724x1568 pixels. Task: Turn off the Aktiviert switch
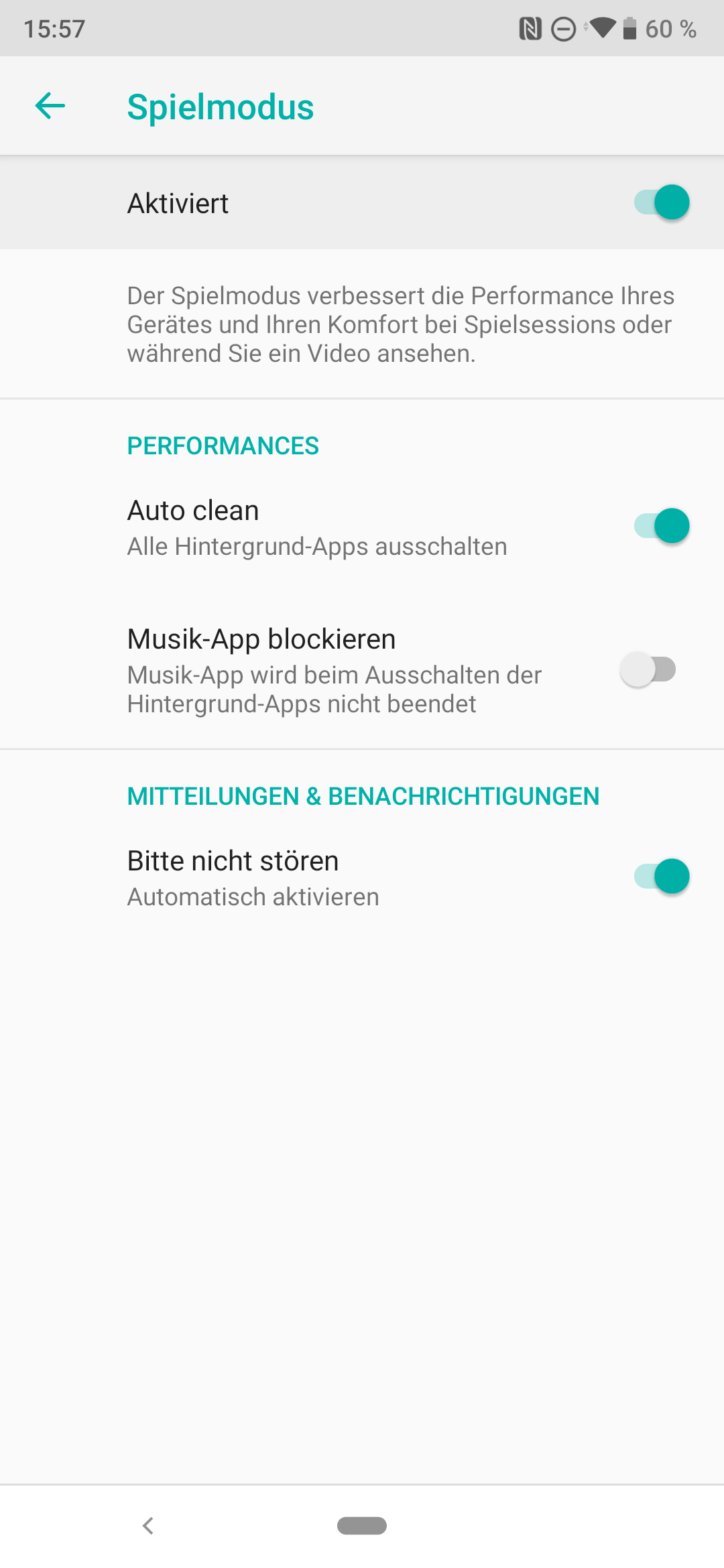tap(662, 202)
